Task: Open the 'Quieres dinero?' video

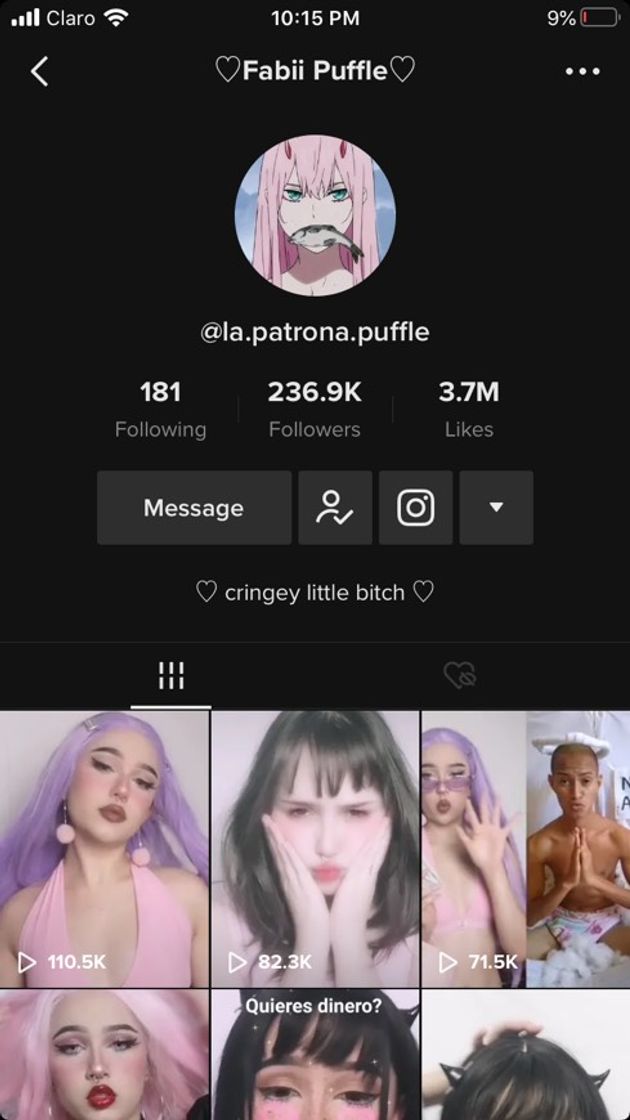Action: (315, 1055)
